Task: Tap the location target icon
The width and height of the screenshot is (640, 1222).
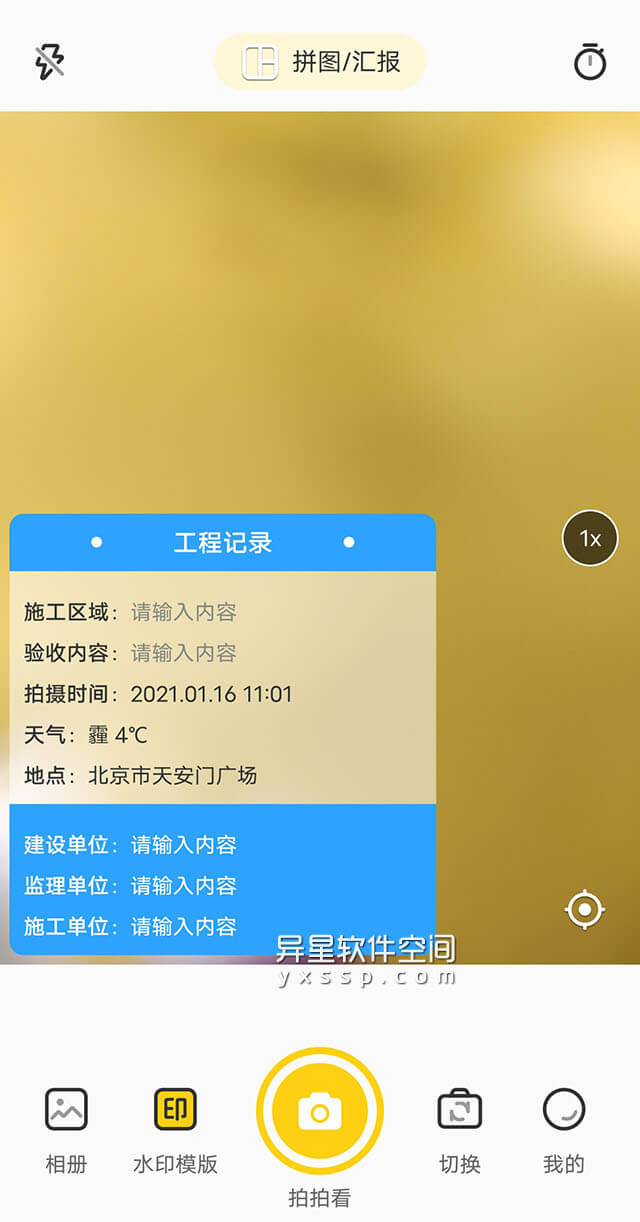Action: (x=585, y=910)
